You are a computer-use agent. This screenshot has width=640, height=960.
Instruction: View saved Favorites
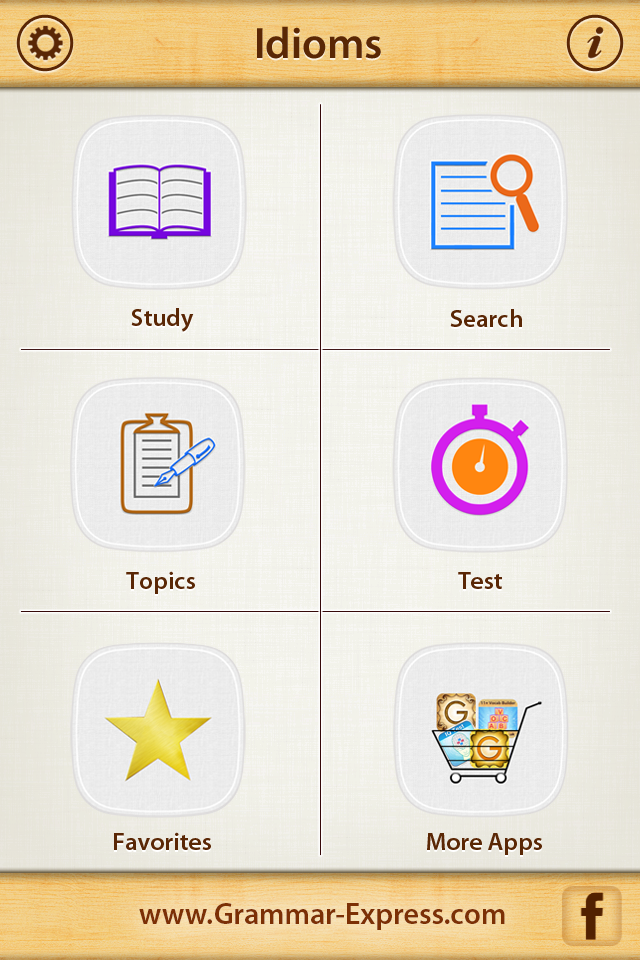point(160,728)
